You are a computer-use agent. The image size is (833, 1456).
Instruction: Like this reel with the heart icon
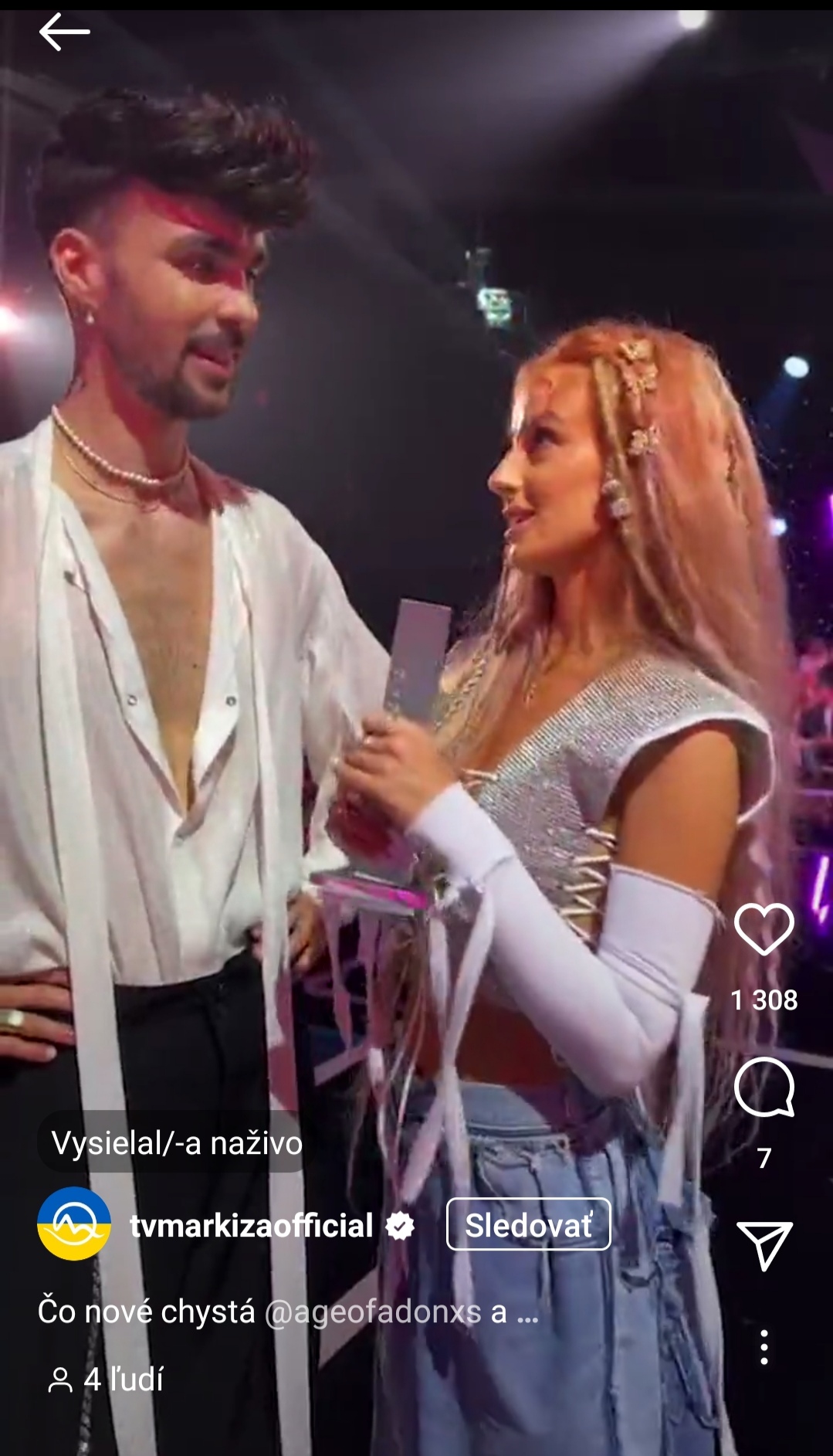(764, 929)
